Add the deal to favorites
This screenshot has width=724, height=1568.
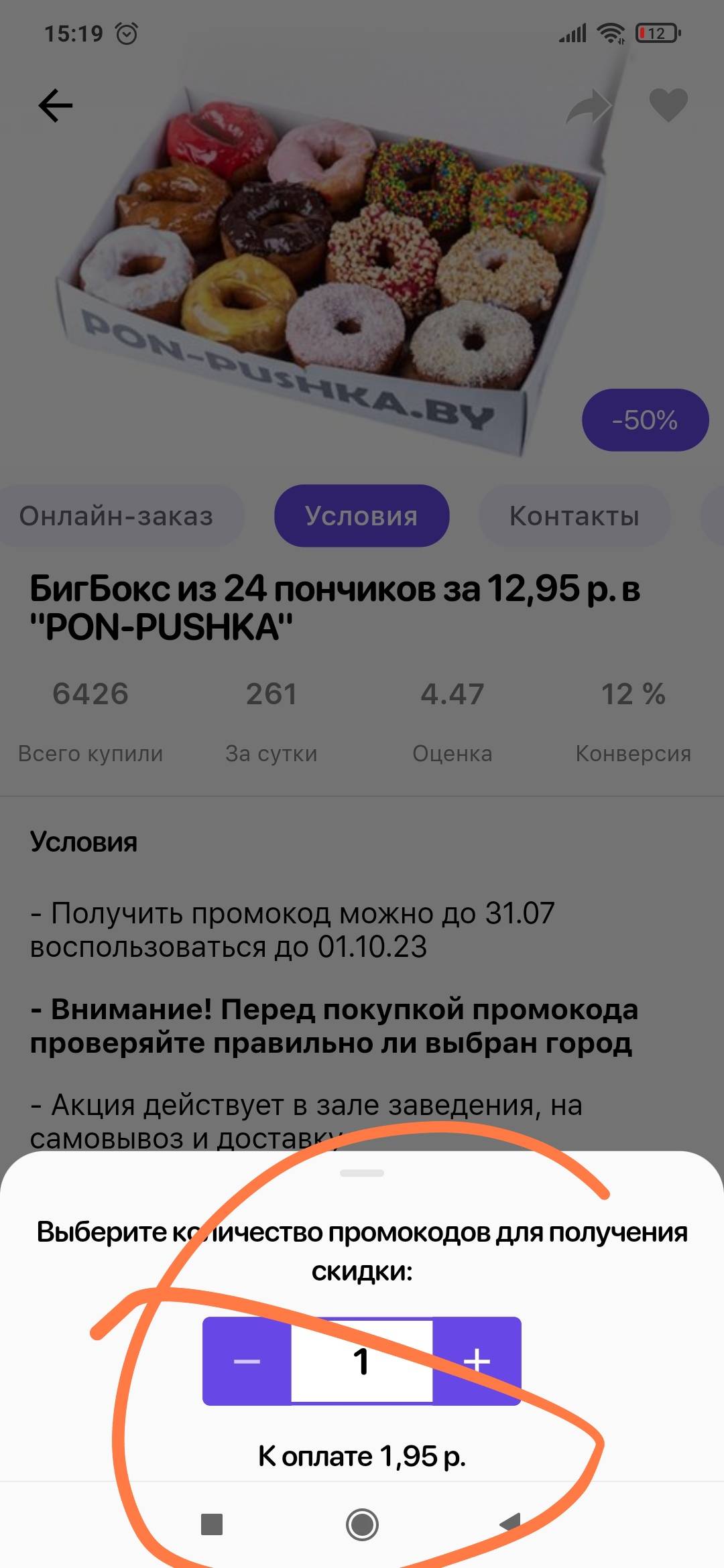[x=668, y=105]
